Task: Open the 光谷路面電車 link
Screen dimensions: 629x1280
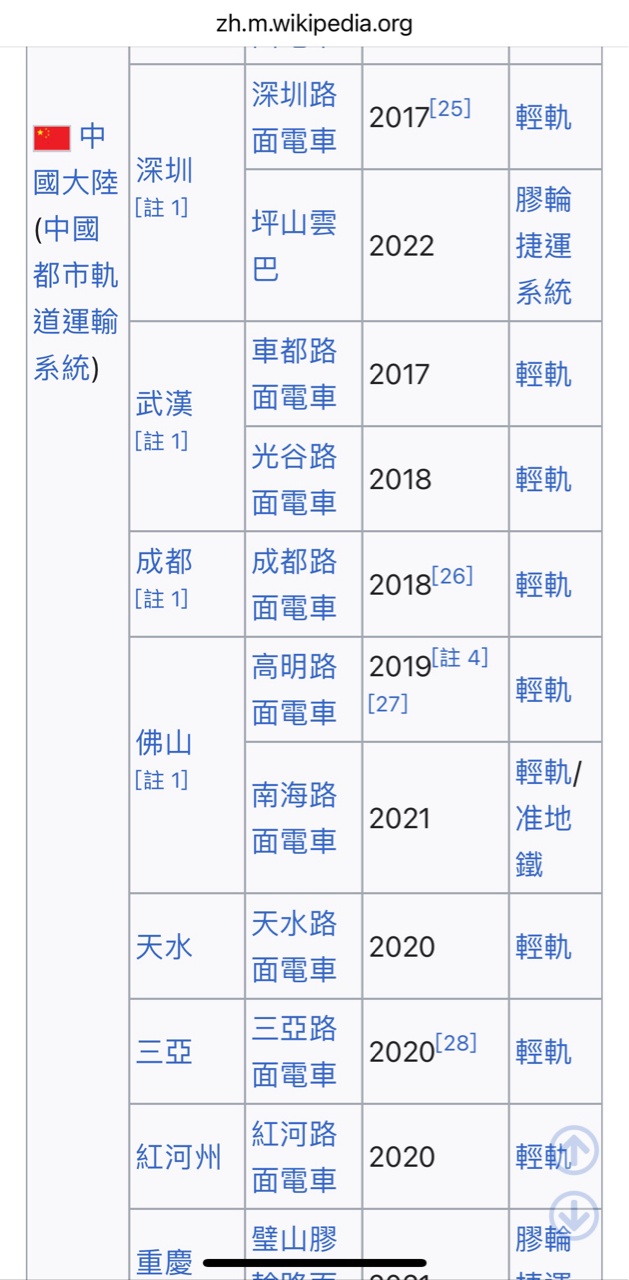Action: (x=294, y=479)
